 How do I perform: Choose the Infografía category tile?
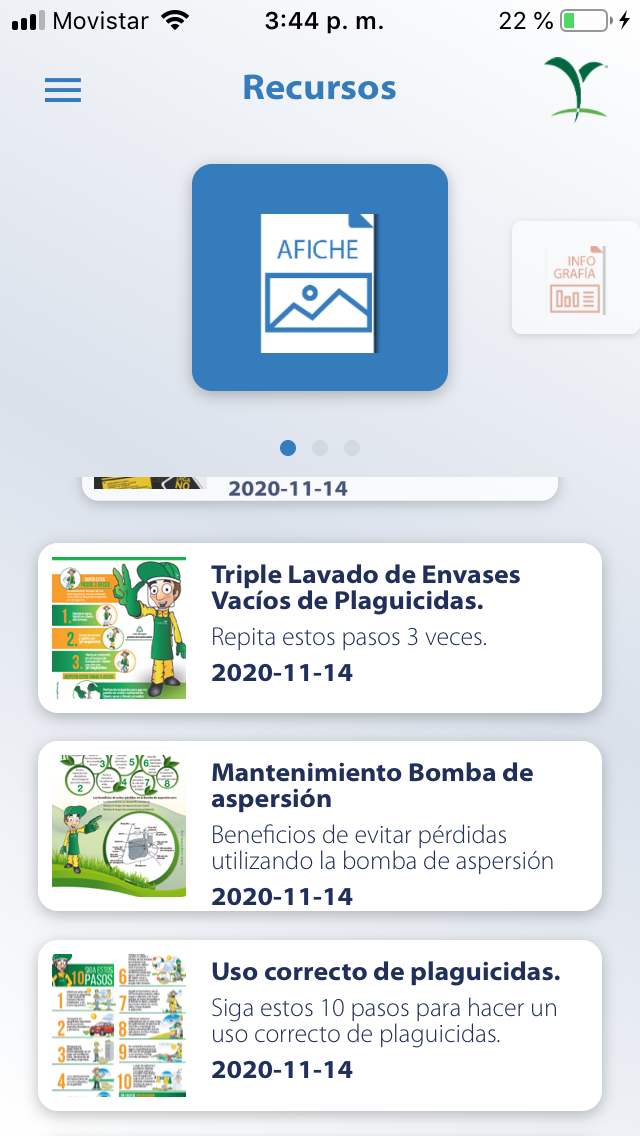pos(575,277)
